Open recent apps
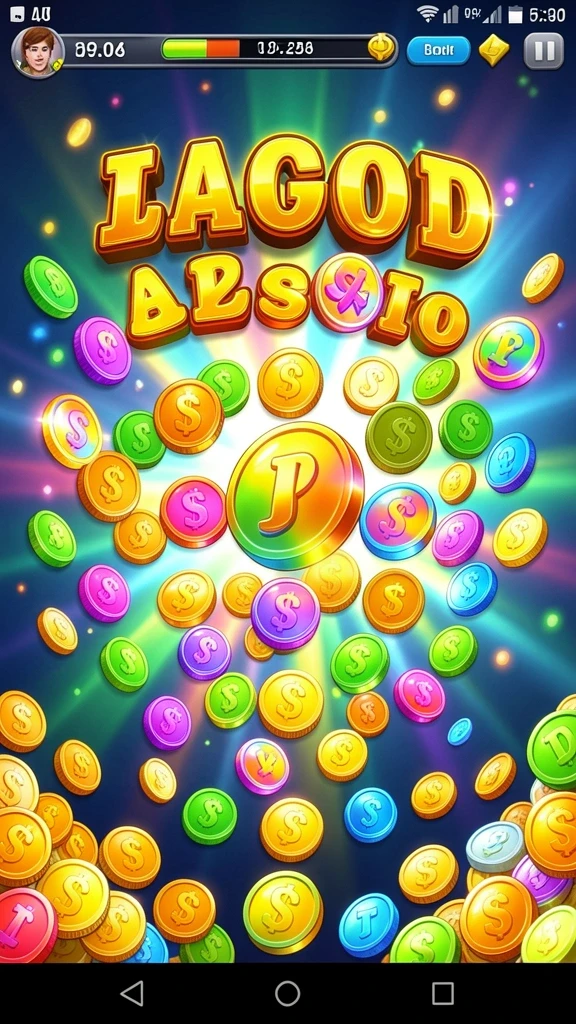Image resolution: width=576 pixels, height=1024 pixels. pyautogui.click(x=443, y=993)
